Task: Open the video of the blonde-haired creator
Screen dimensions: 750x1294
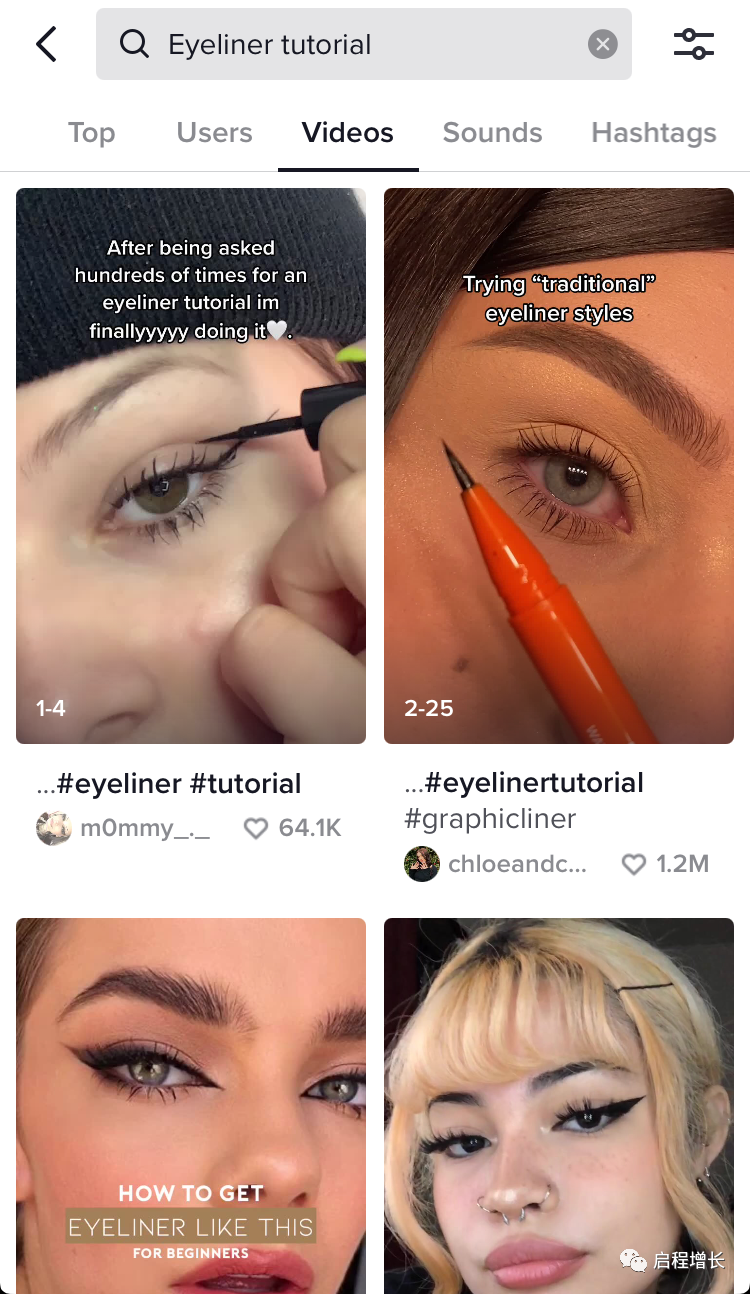Action: (558, 1105)
